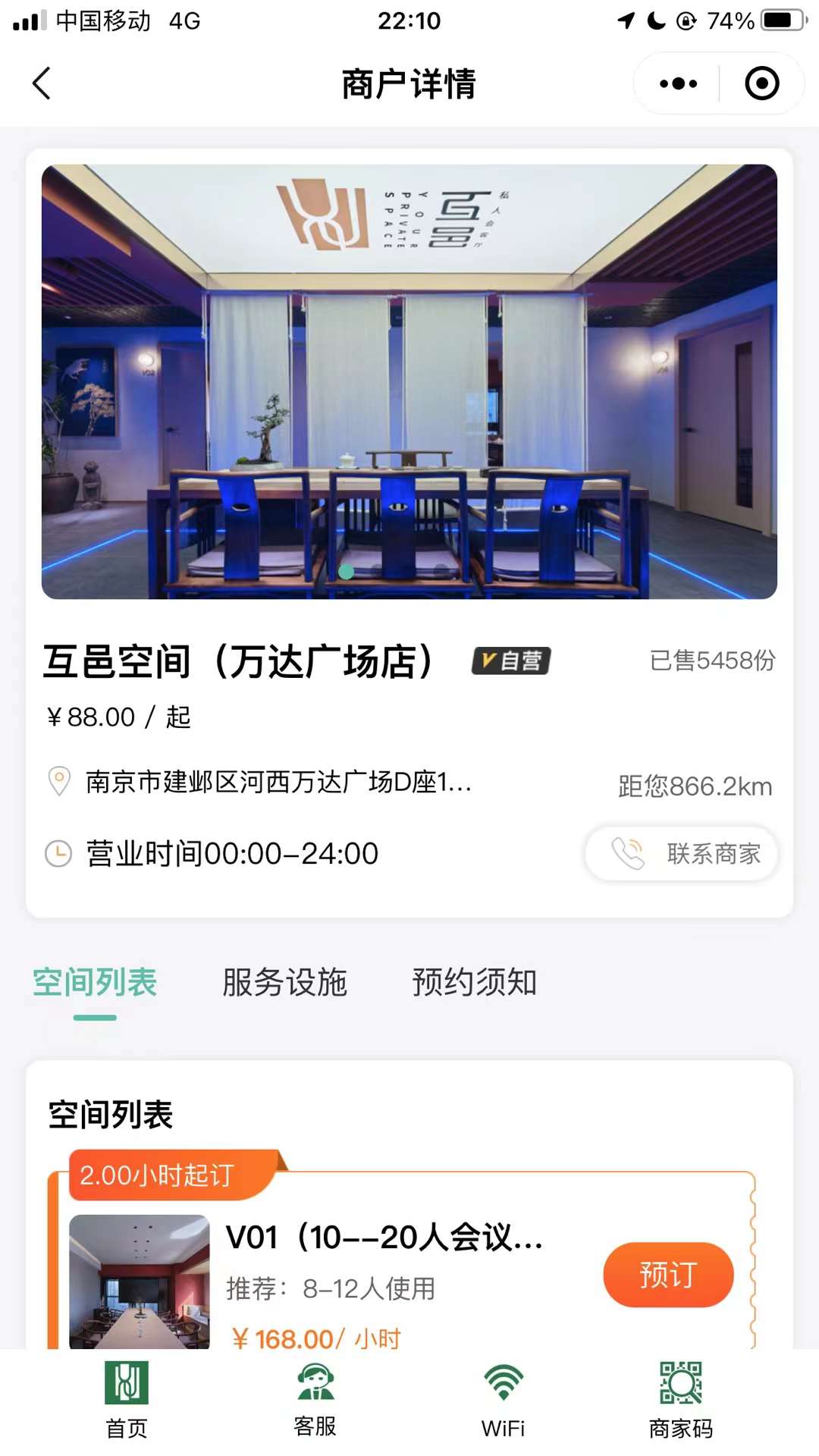Viewport: 819px width, 1456px height.
Task: Switch to the 预约须知 tab
Action: (x=475, y=983)
